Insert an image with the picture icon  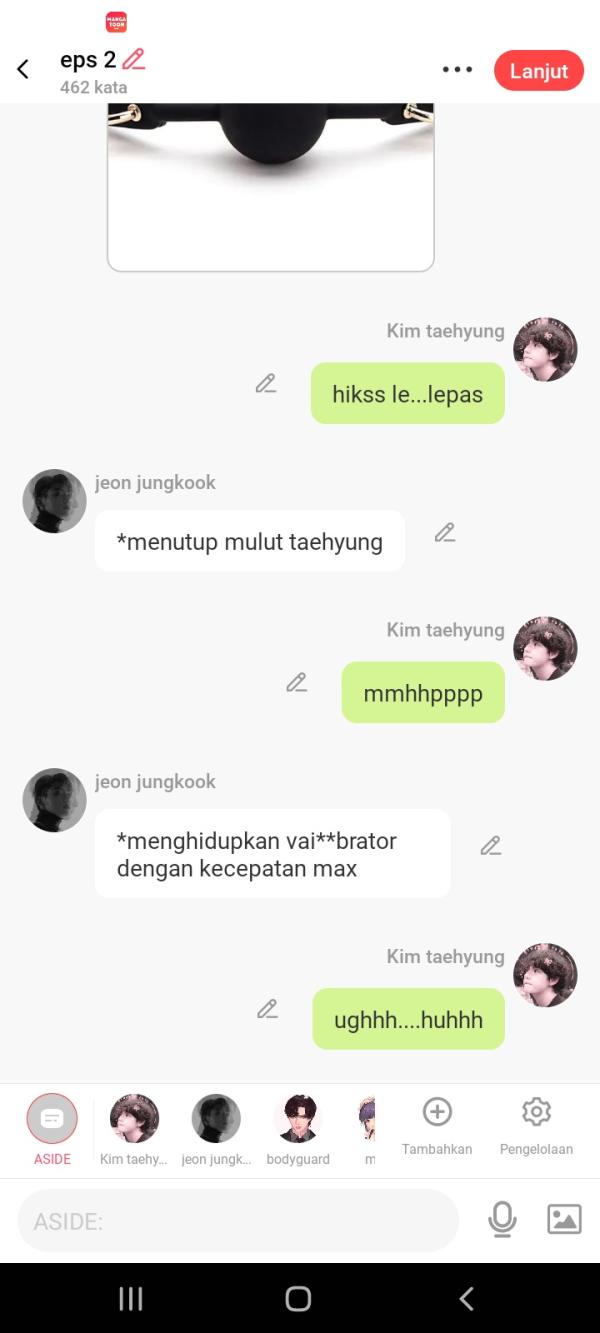coord(564,1219)
